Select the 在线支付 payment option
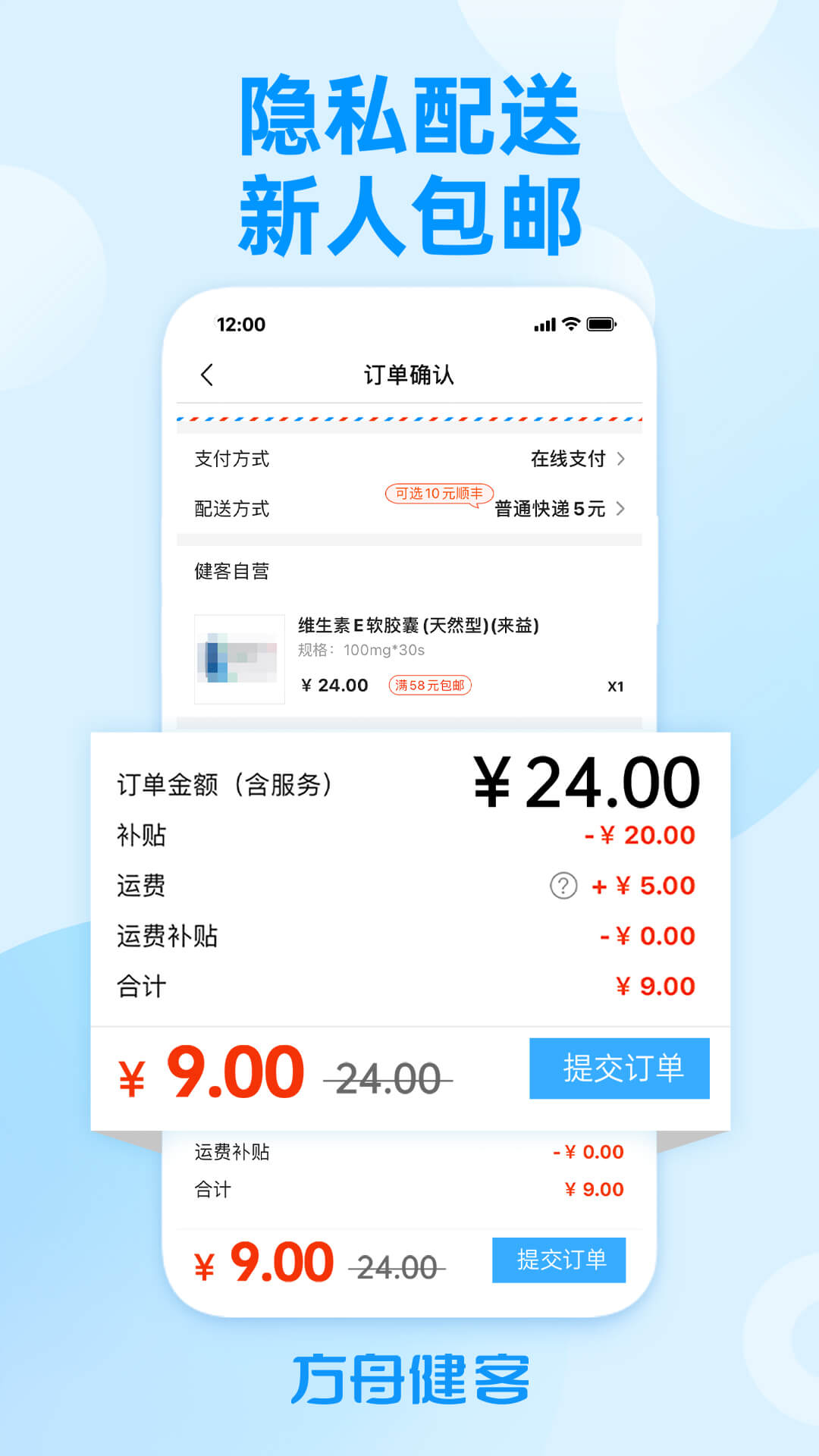 pos(567,458)
